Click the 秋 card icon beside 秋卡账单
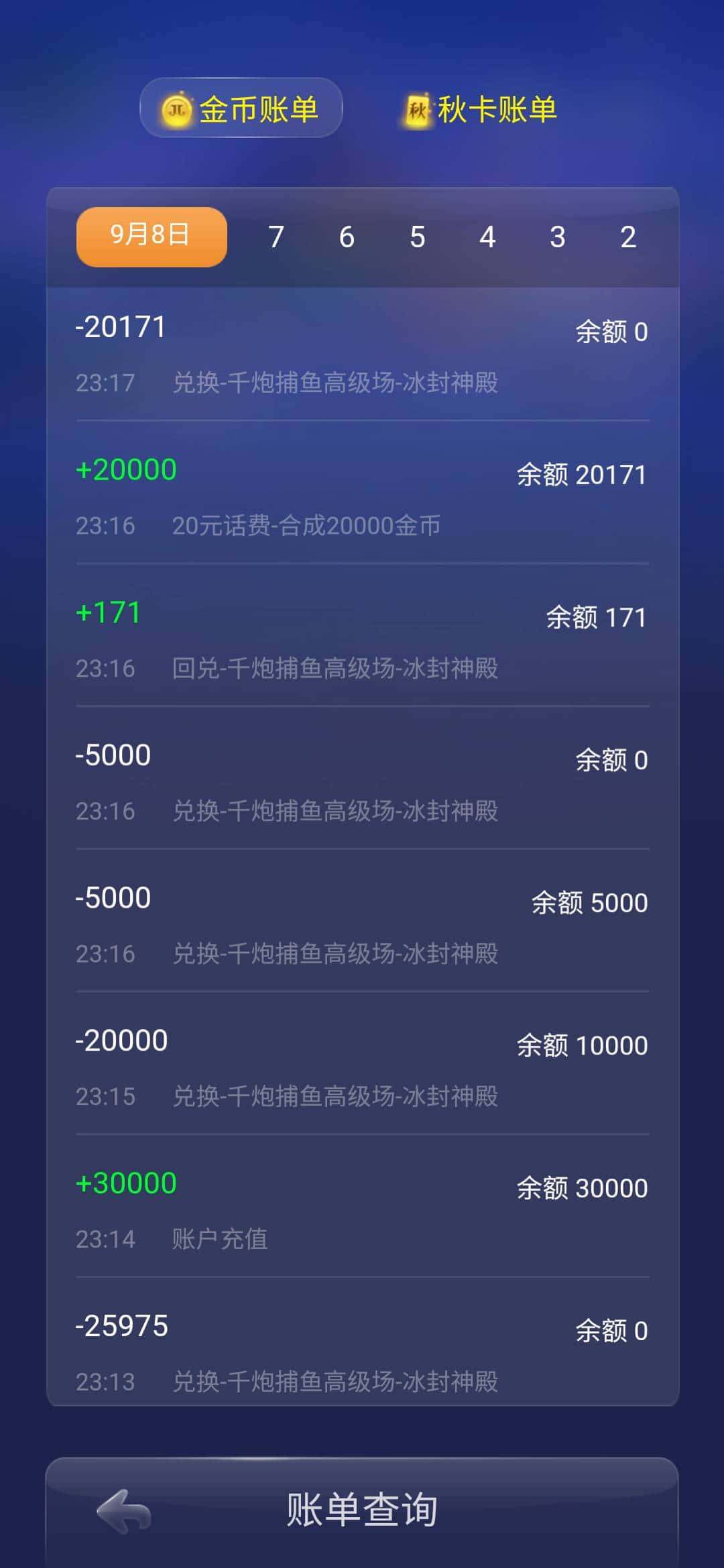The image size is (724, 1568). coord(416,109)
